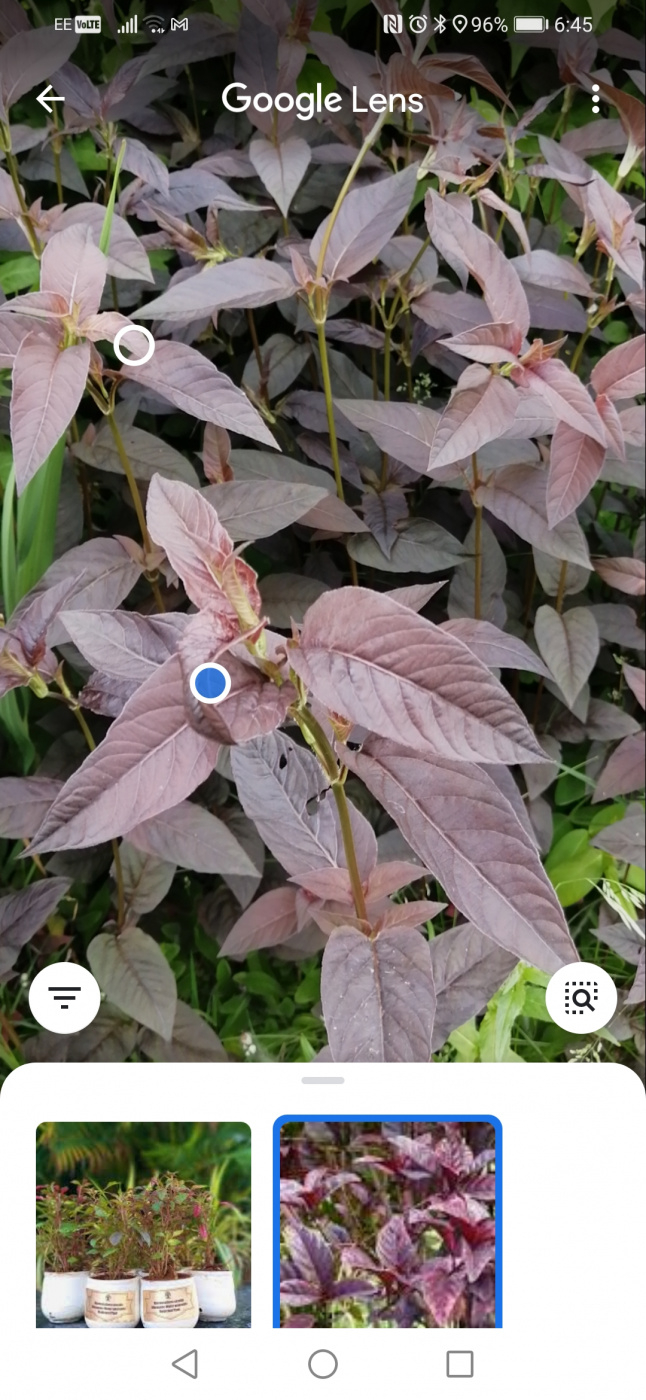Open the highlighted purple leaves result

(x=388, y=1224)
